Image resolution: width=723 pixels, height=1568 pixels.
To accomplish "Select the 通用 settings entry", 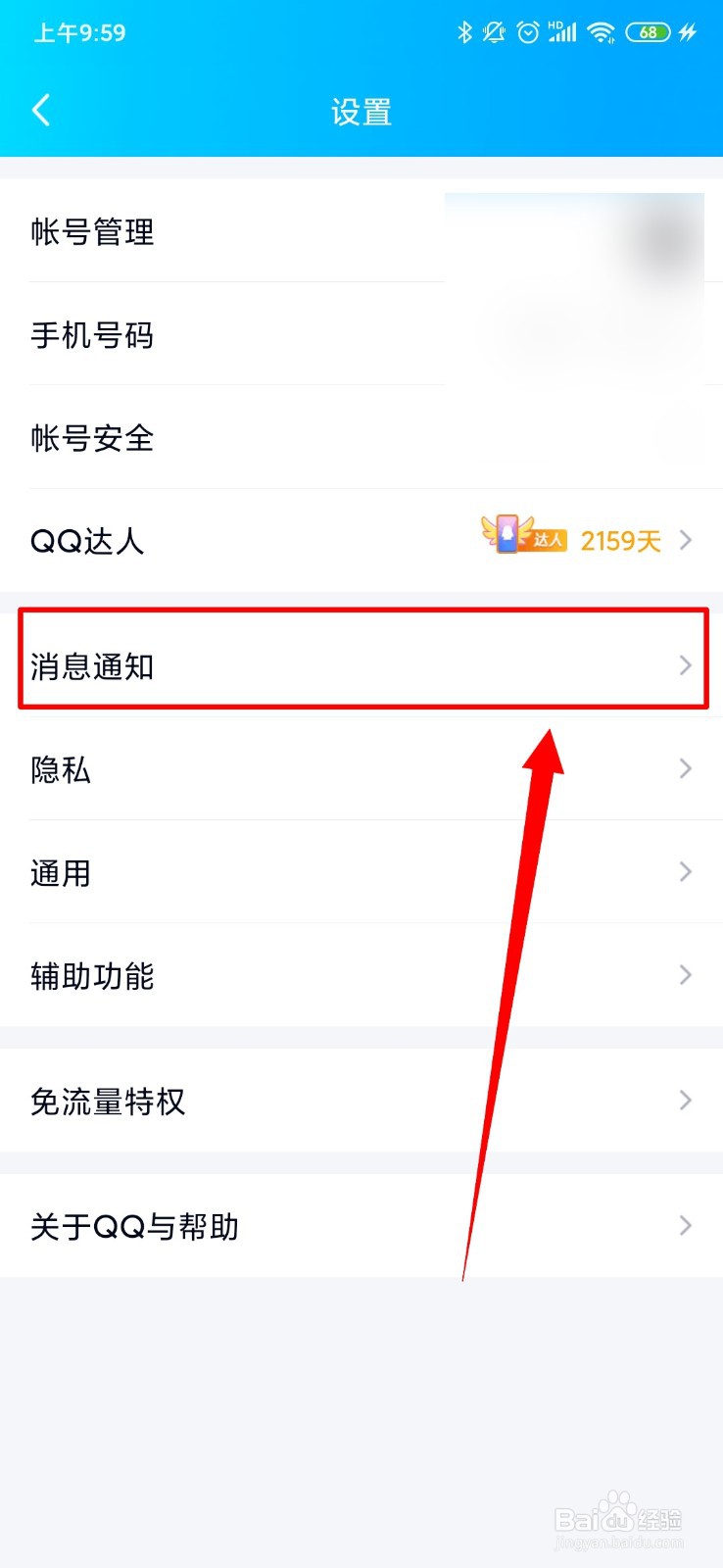I will pos(62,872).
